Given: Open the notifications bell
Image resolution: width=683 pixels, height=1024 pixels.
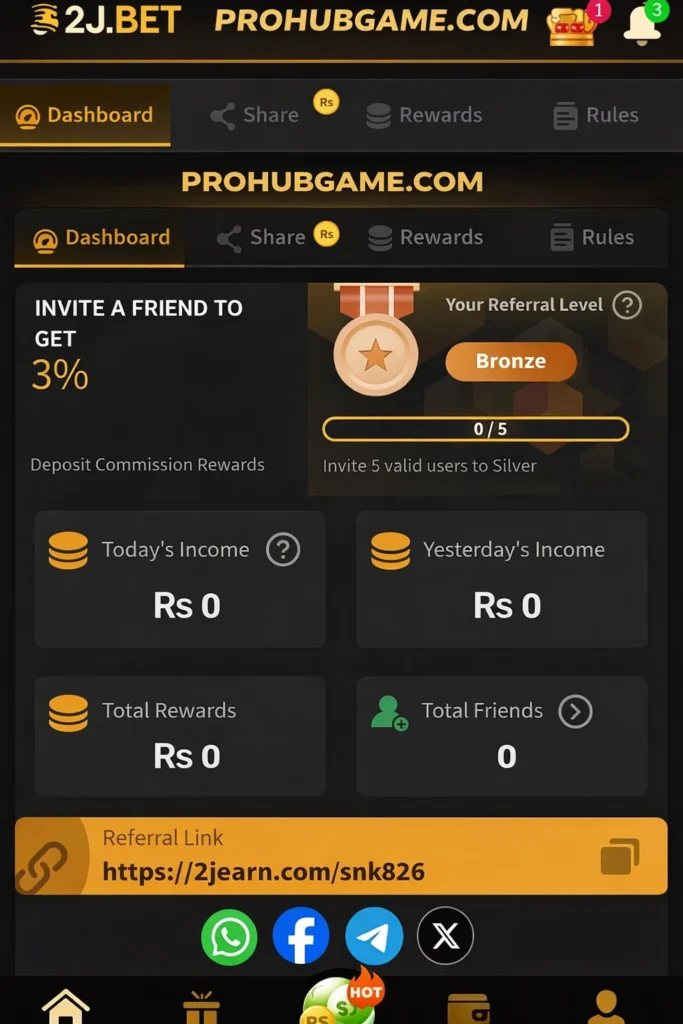Looking at the screenshot, I should (643, 25).
